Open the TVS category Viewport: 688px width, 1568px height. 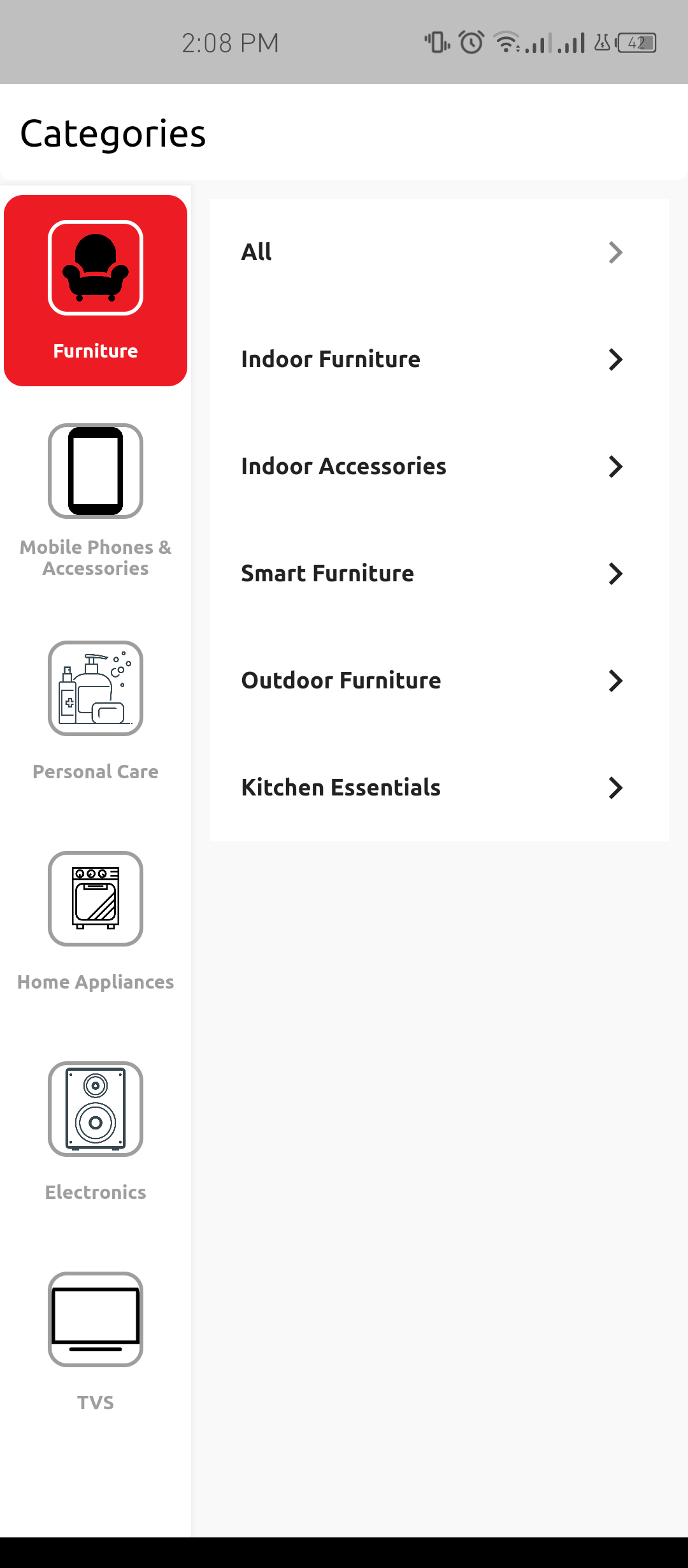pyautogui.click(x=96, y=1342)
